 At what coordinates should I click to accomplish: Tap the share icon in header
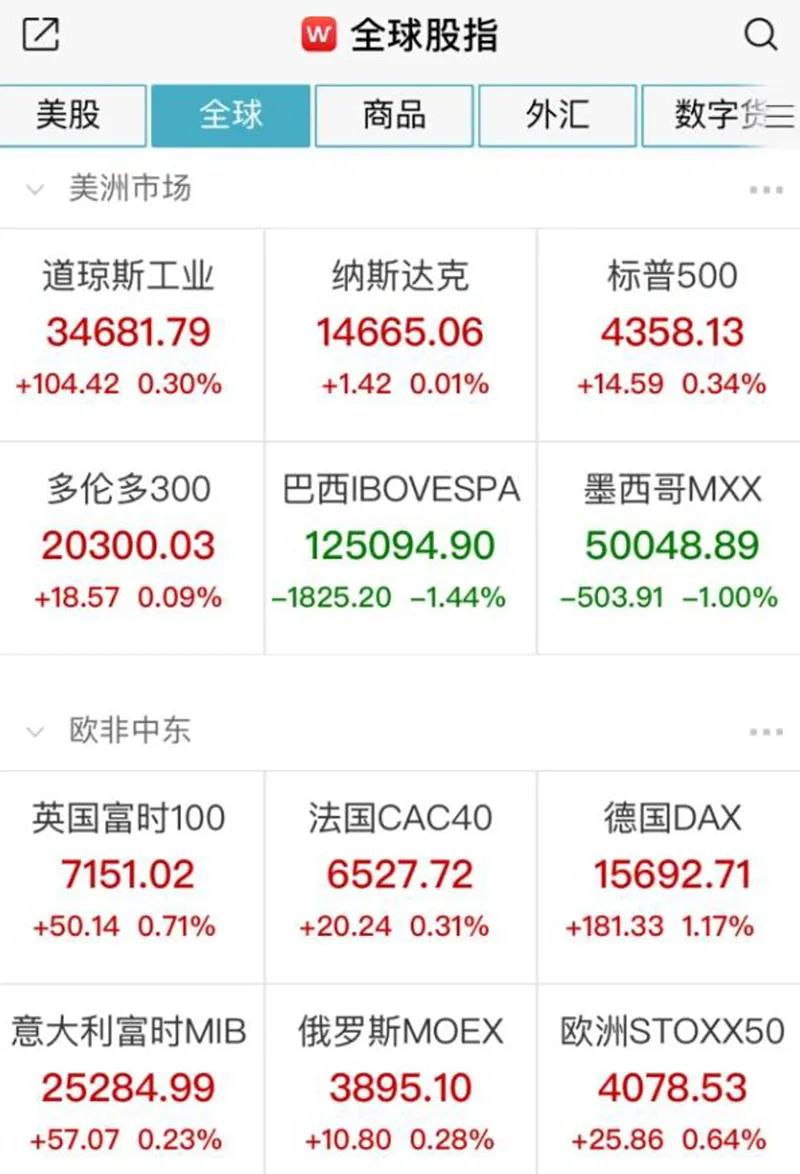[x=40, y=36]
